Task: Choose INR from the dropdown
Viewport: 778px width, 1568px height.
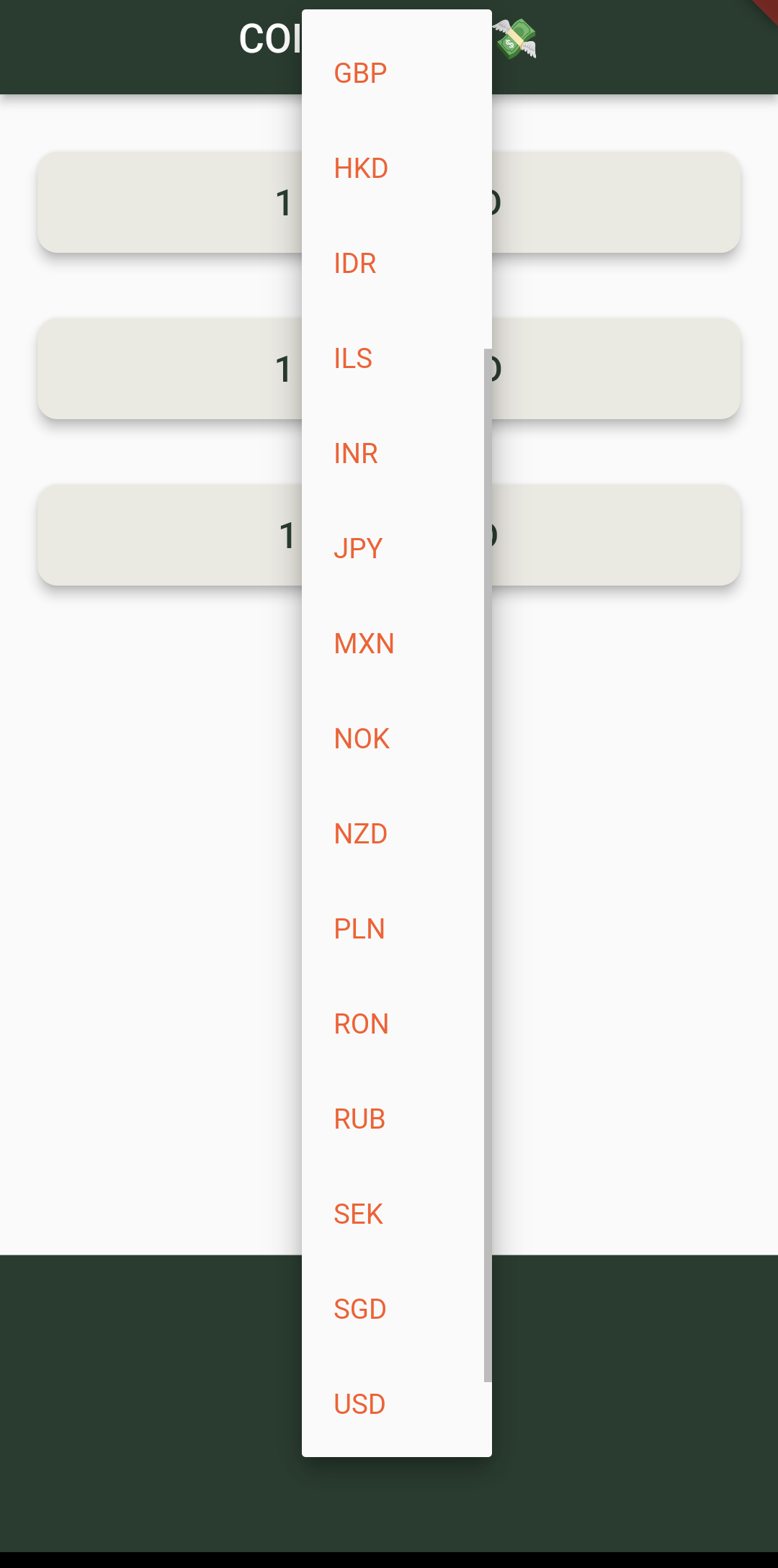Action: (x=356, y=454)
